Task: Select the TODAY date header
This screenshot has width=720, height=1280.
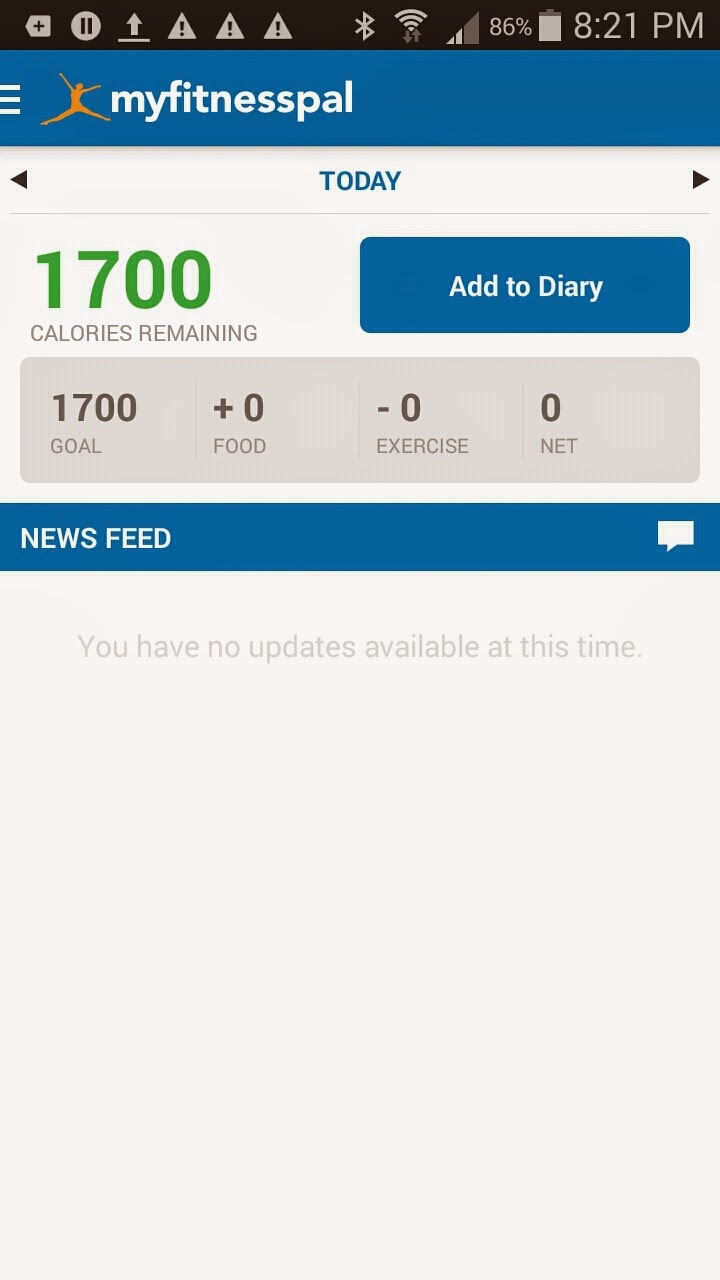Action: coord(360,181)
